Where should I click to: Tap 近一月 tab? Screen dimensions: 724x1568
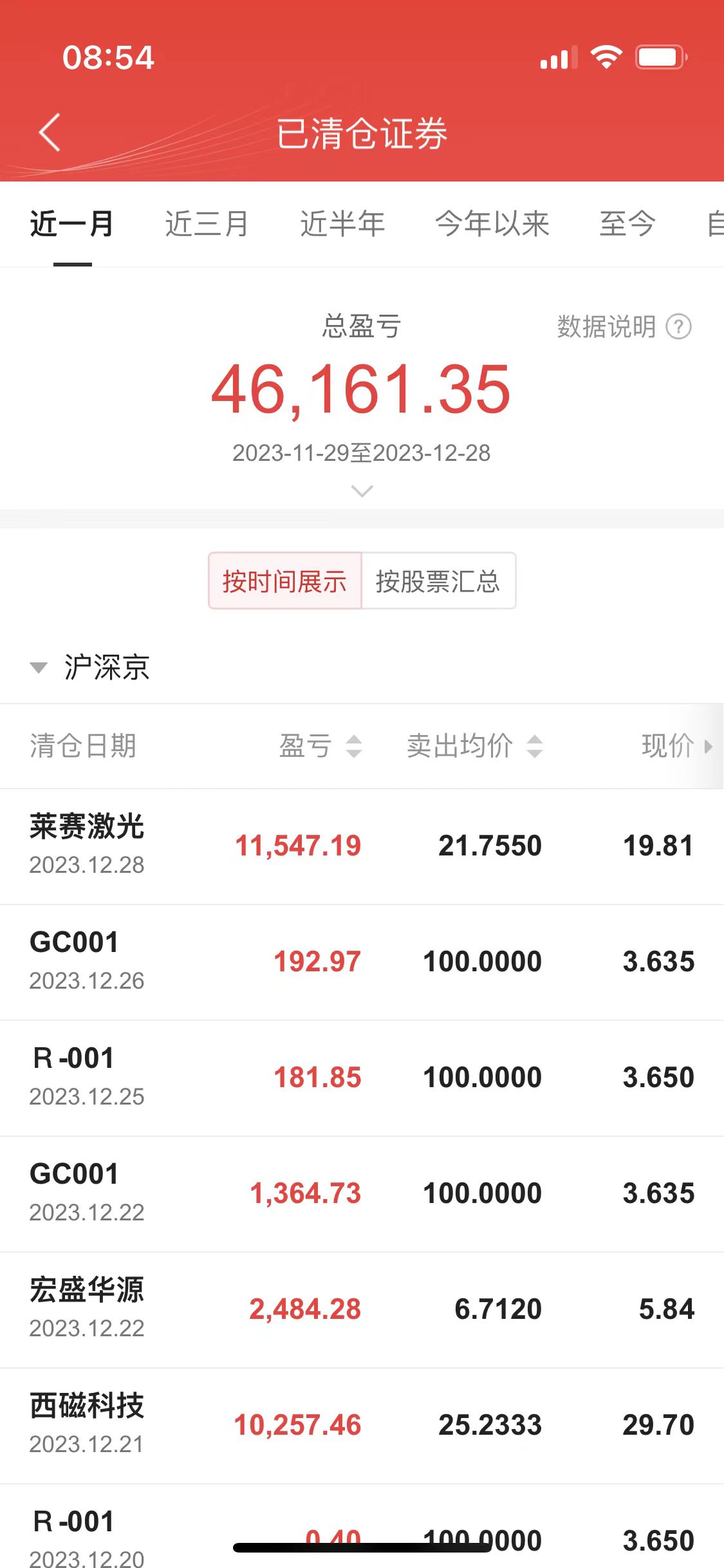click(x=72, y=224)
